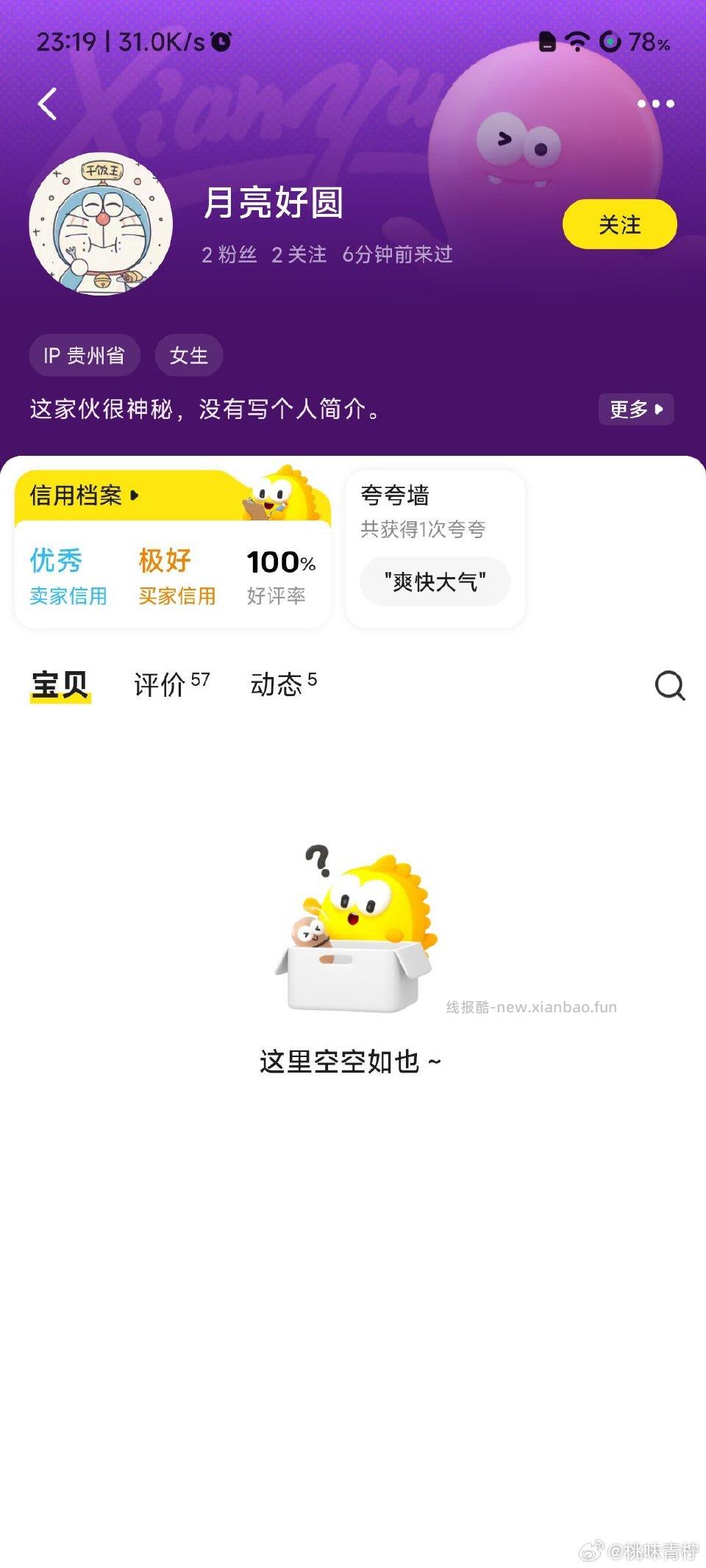
Task: Select the 女生 gender tag
Action: tap(188, 355)
